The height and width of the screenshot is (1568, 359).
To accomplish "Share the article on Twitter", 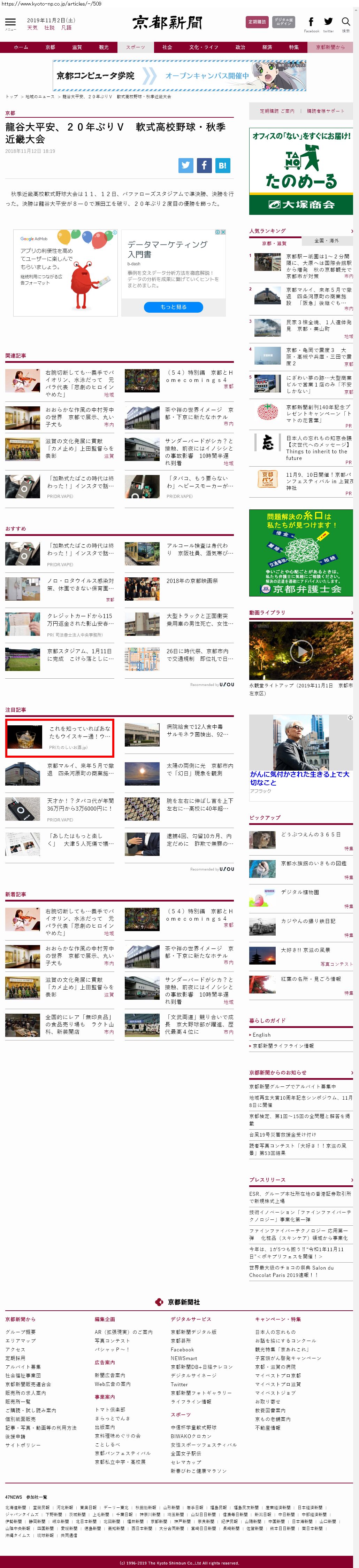I will pos(186,165).
